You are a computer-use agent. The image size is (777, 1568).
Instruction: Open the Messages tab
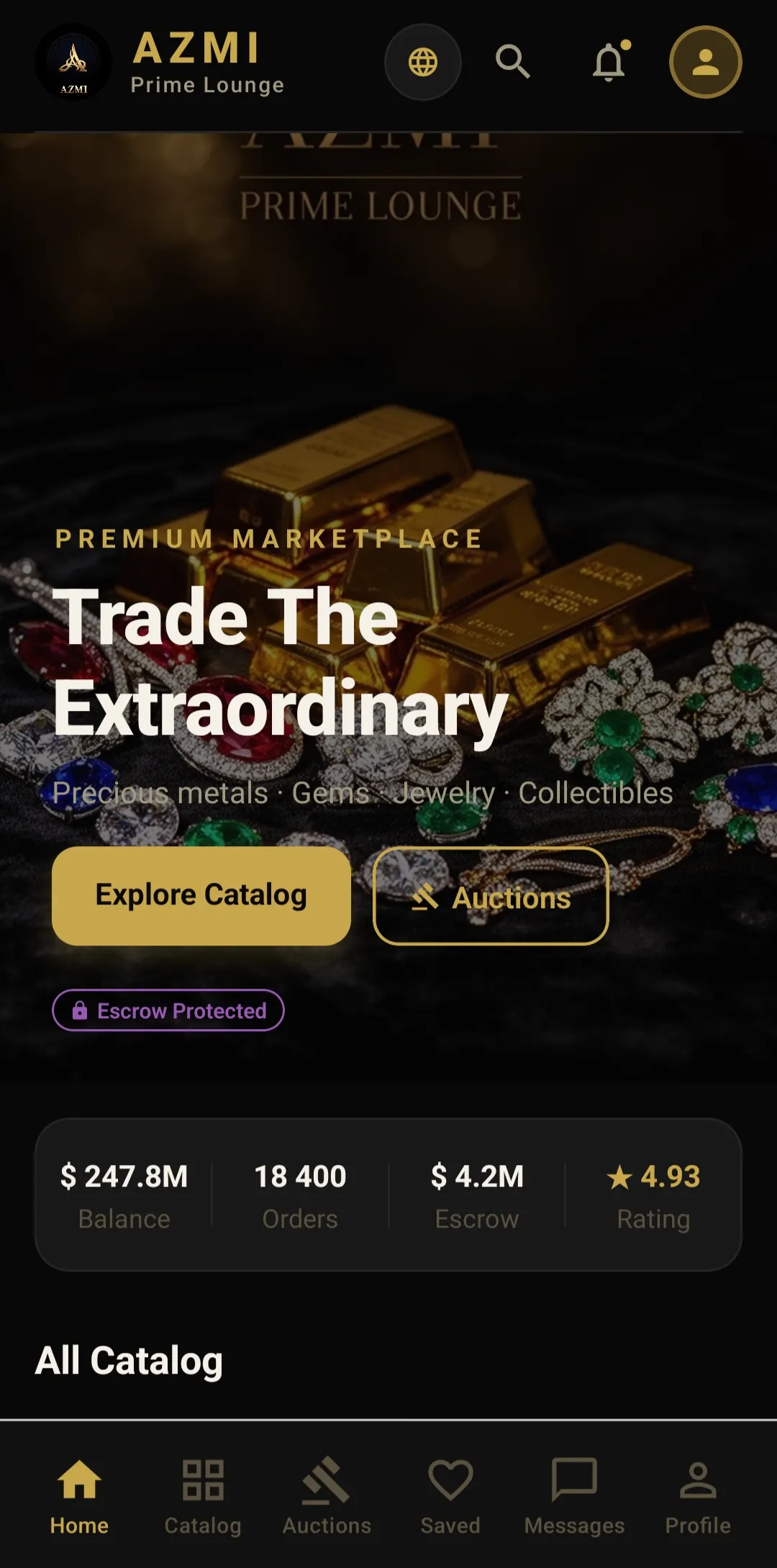(574, 1496)
